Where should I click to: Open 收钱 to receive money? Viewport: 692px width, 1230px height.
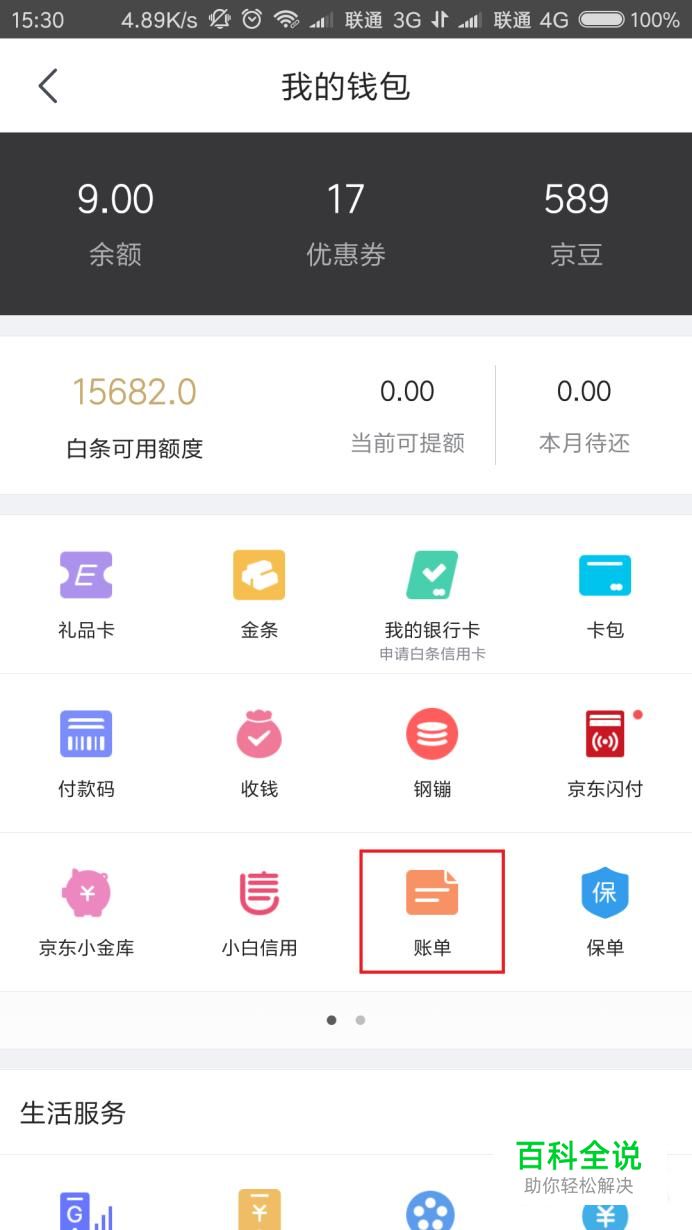point(259,754)
